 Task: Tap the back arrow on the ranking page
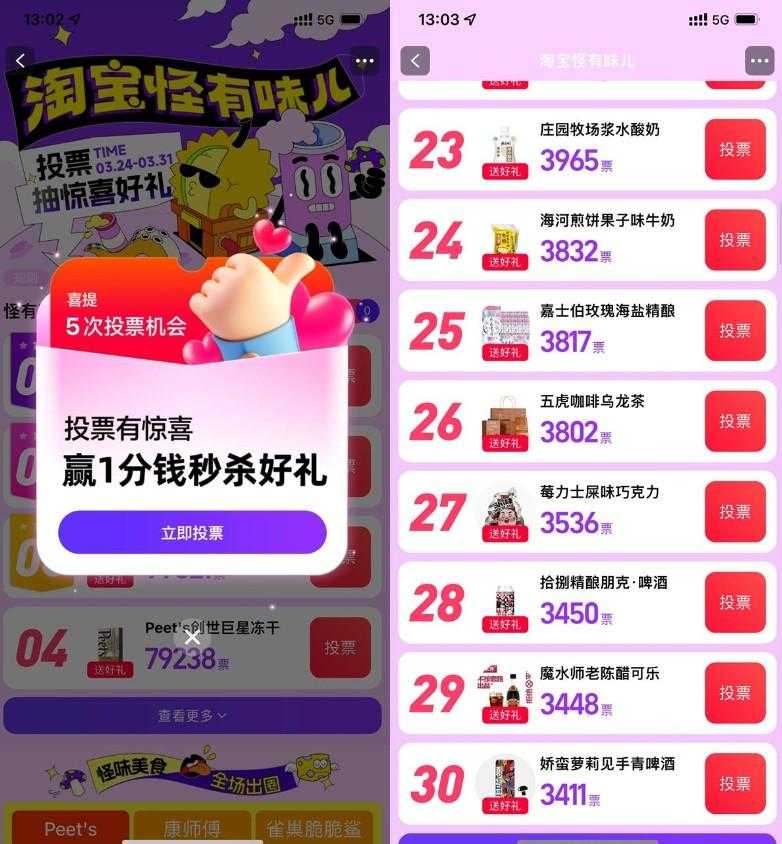coord(413,60)
